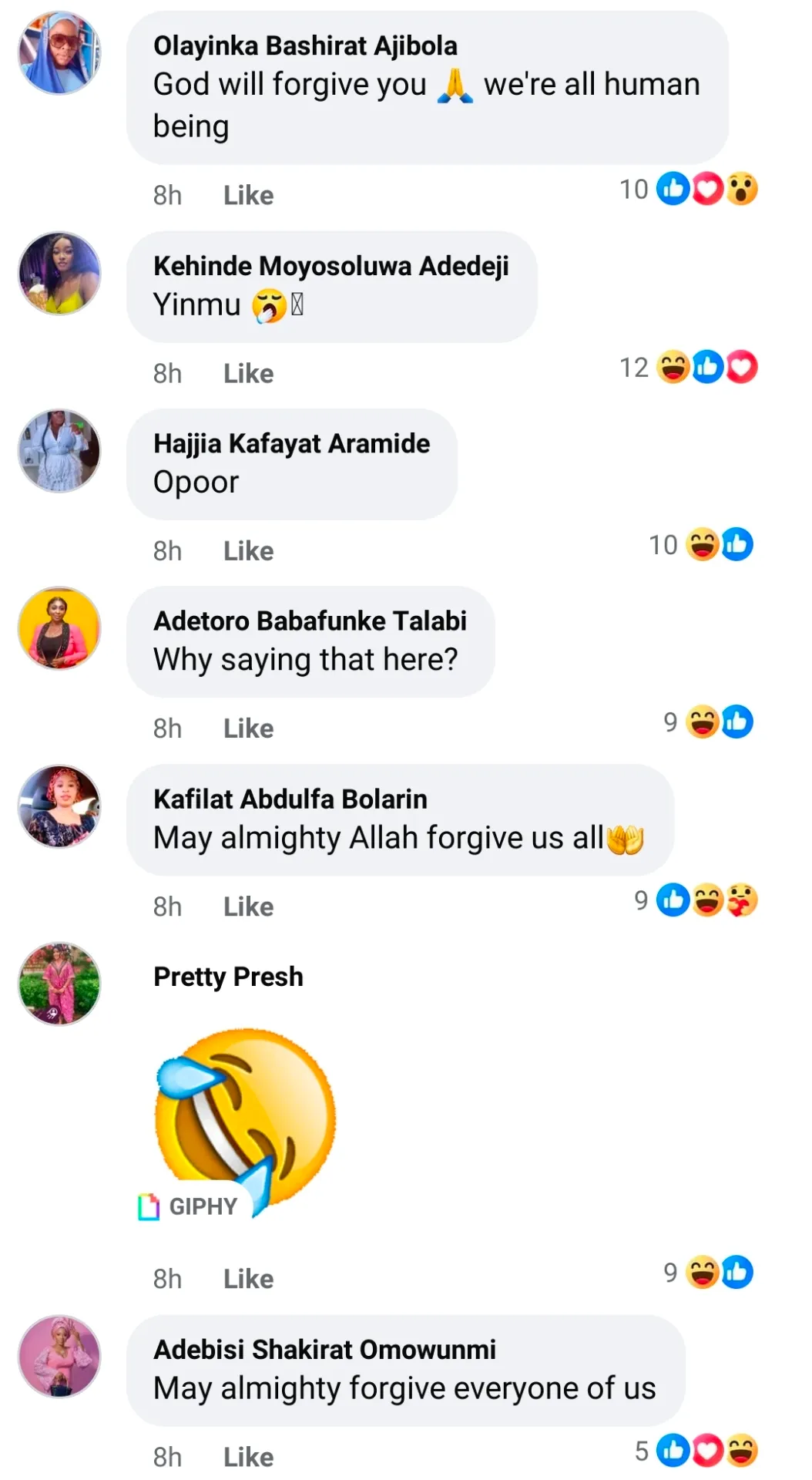Like Hajjia Kafayat Aramide's comment
This screenshot has height=1480, width=812.
tap(248, 550)
